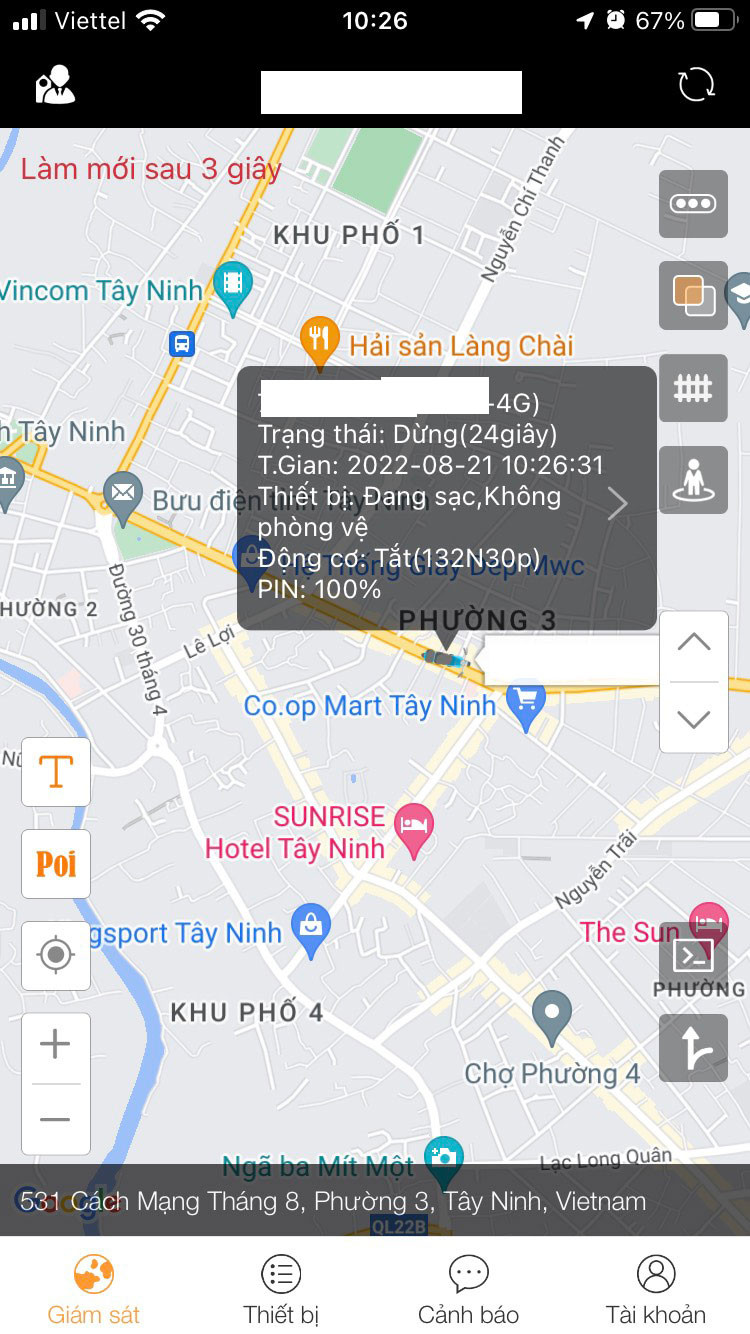This screenshot has height=1334, width=750.
Task: Open the command terminal button
Action: coord(693,957)
